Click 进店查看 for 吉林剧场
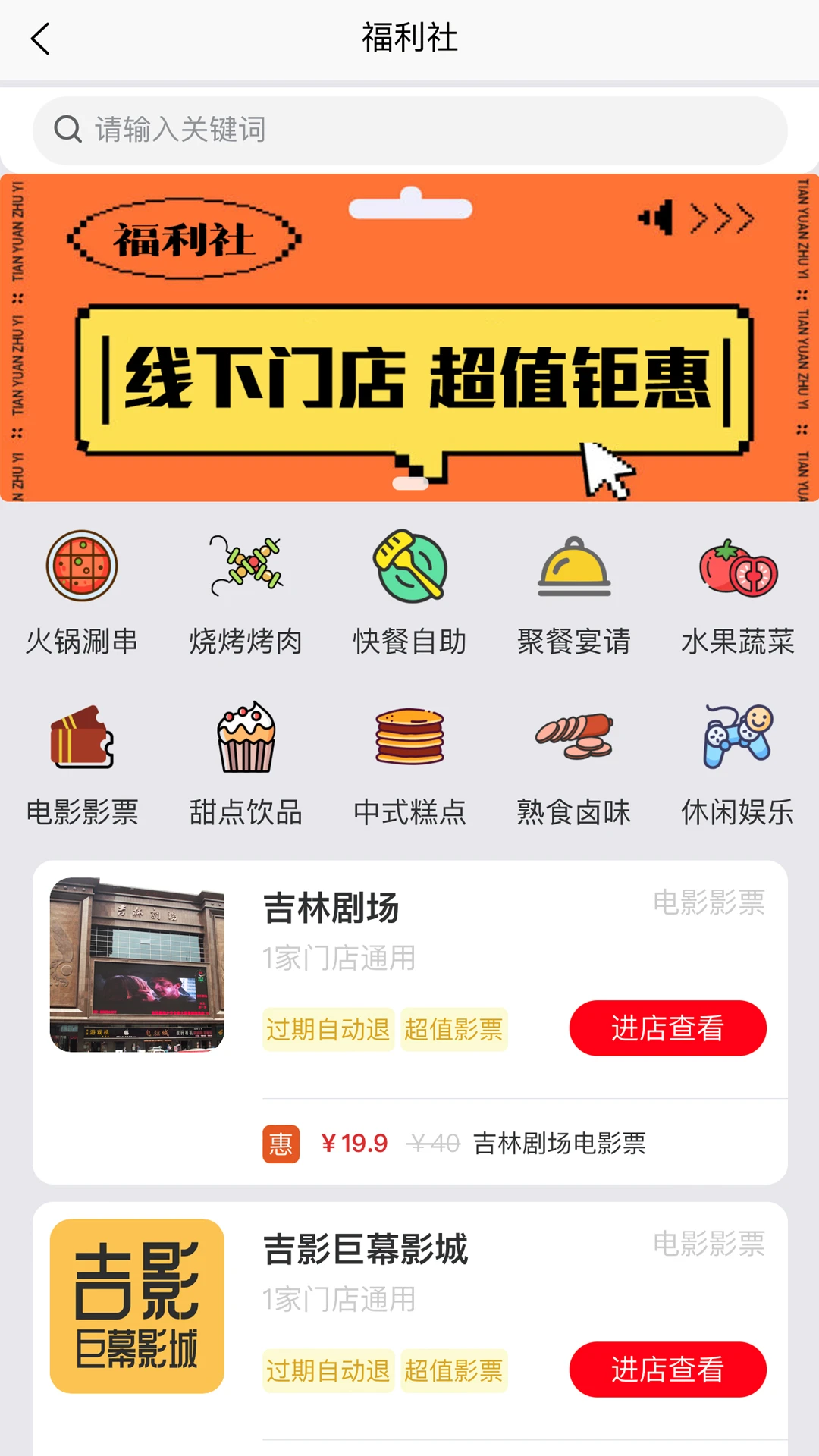 [x=667, y=1028]
